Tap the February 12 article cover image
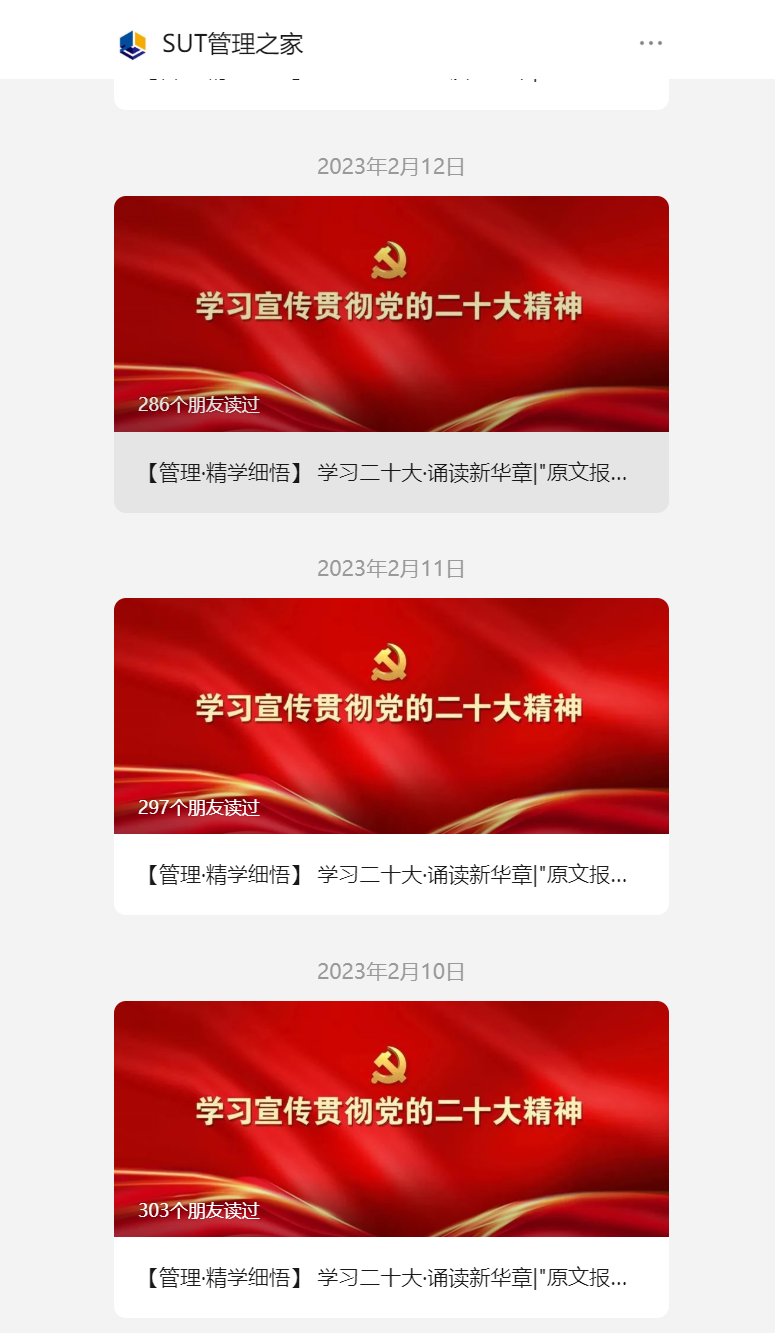This screenshot has height=1333, width=775. click(392, 313)
